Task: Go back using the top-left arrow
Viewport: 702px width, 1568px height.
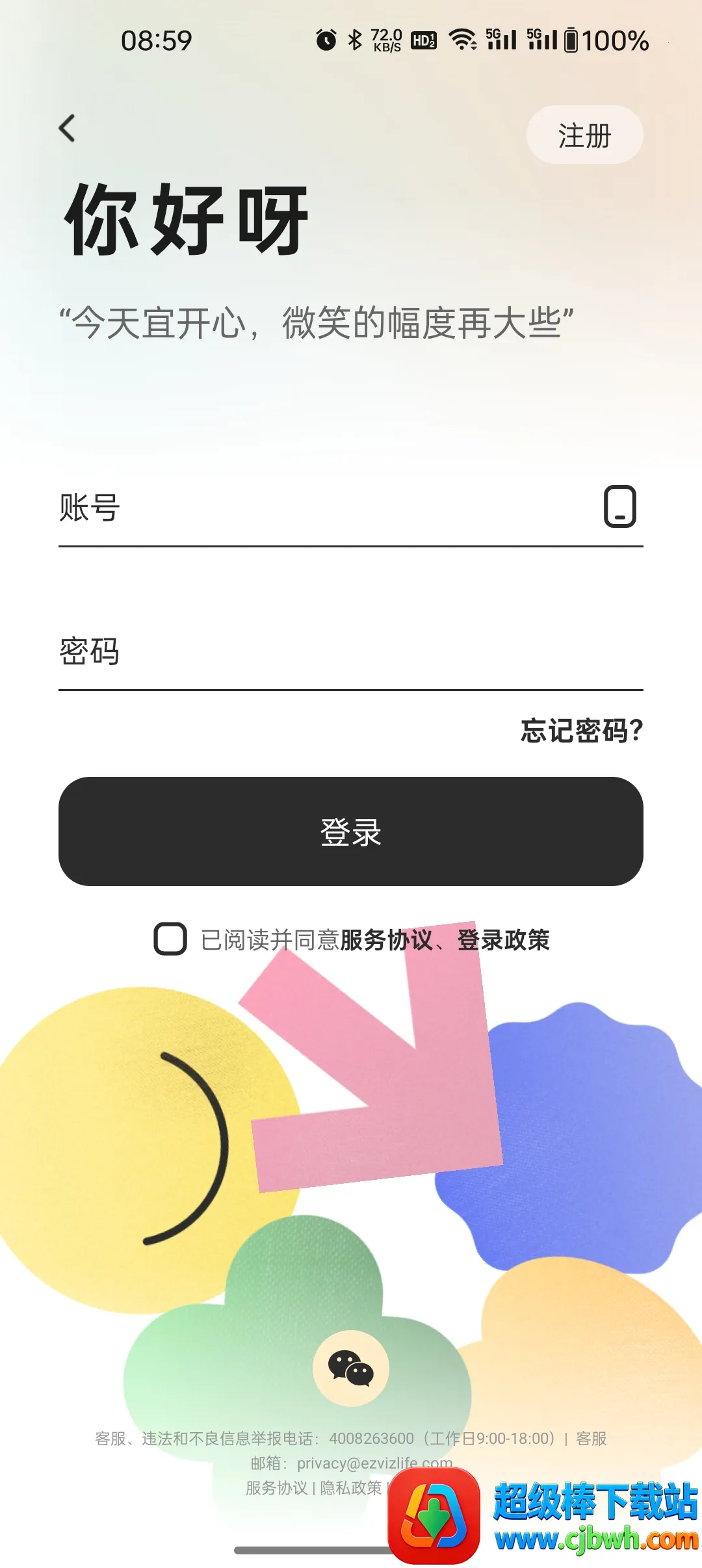Action: 67,128
